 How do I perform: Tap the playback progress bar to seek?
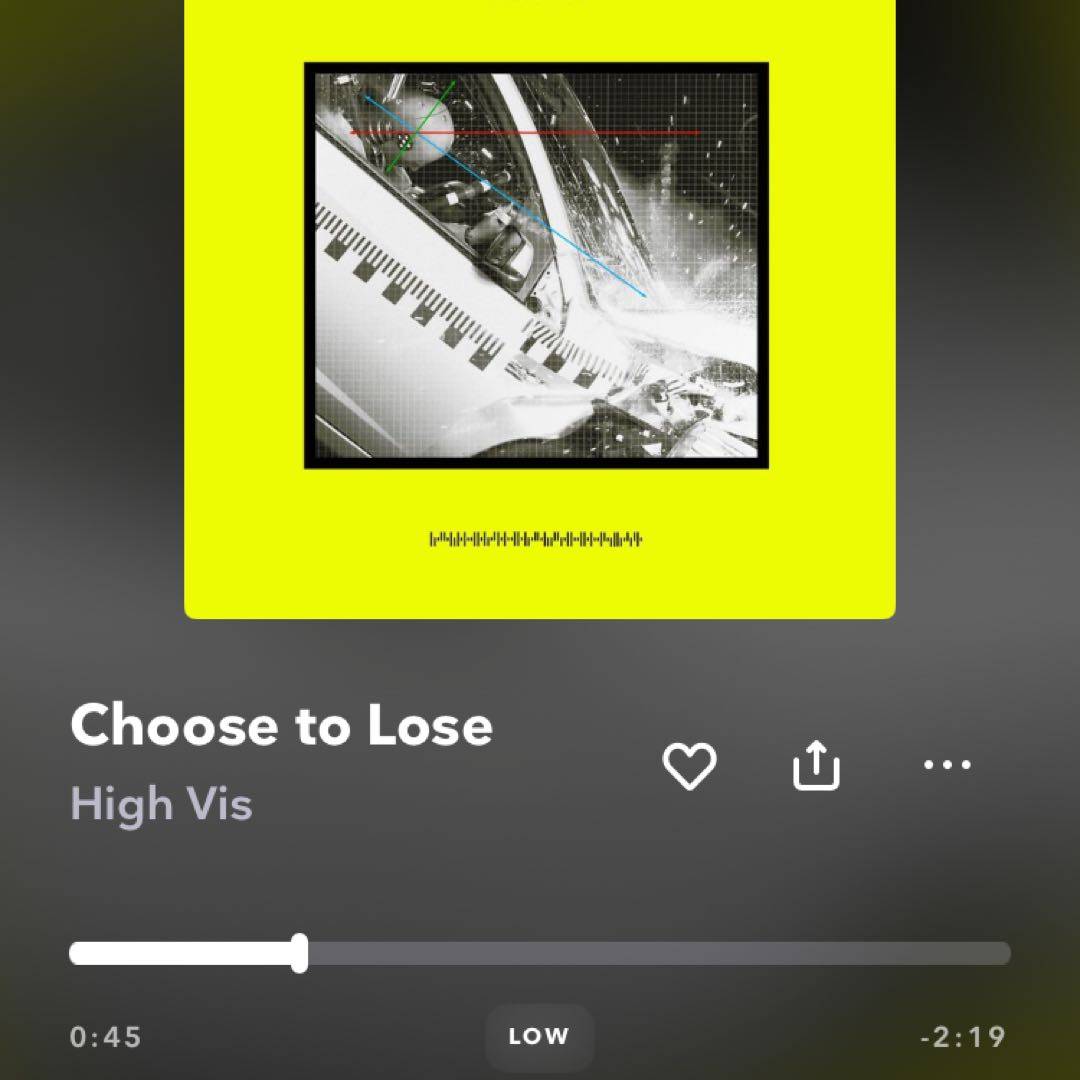[540, 953]
